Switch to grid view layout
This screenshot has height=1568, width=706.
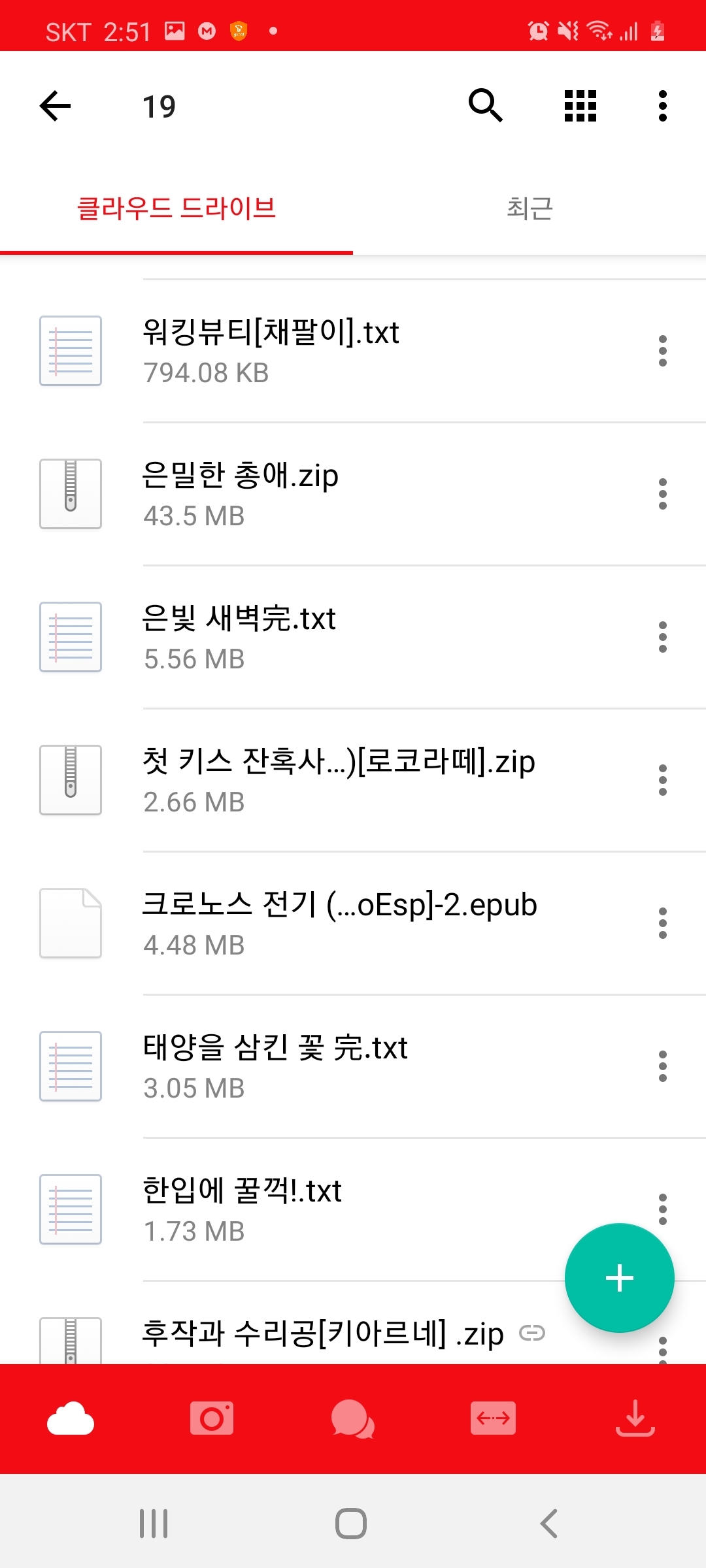(x=580, y=106)
